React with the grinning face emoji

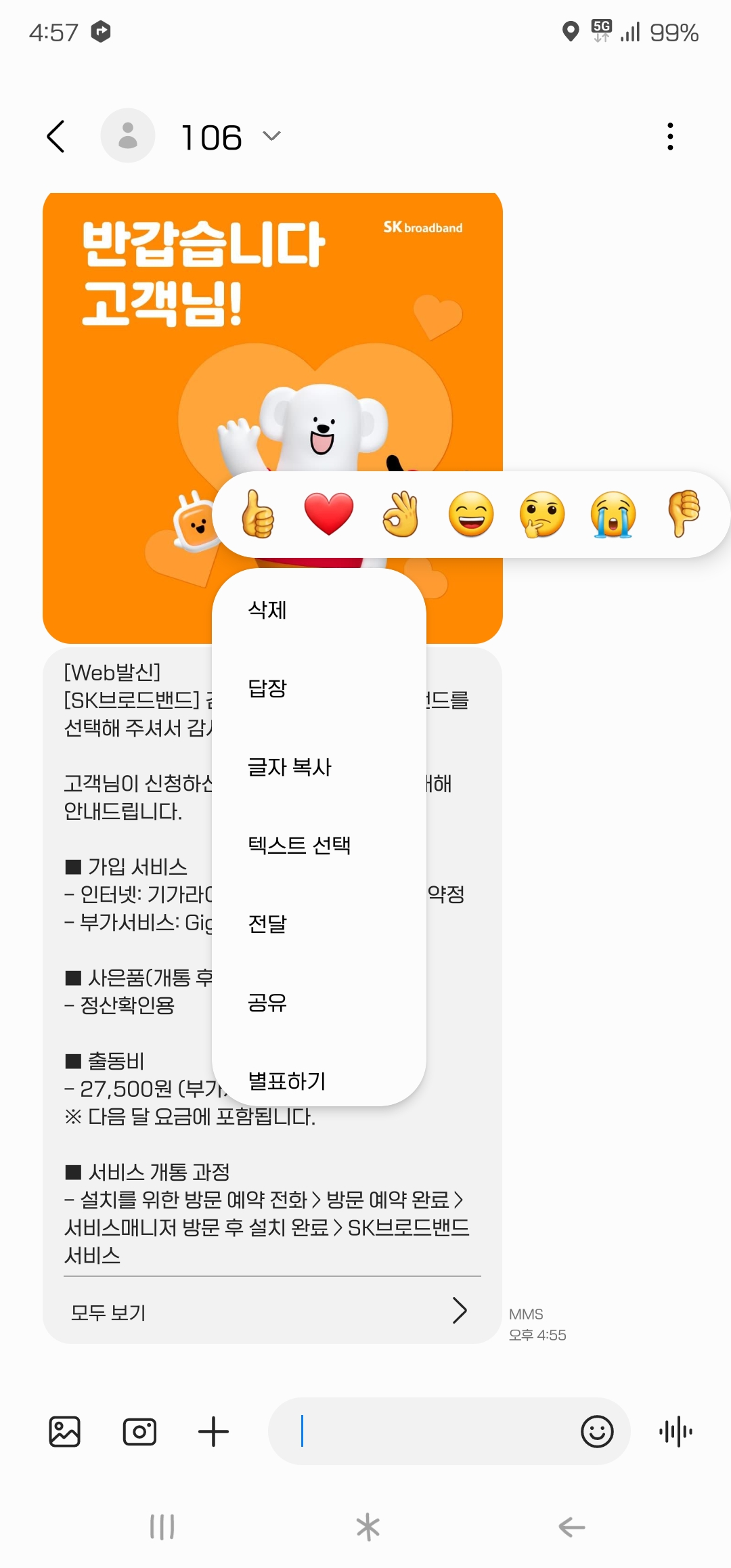coord(471,515)
